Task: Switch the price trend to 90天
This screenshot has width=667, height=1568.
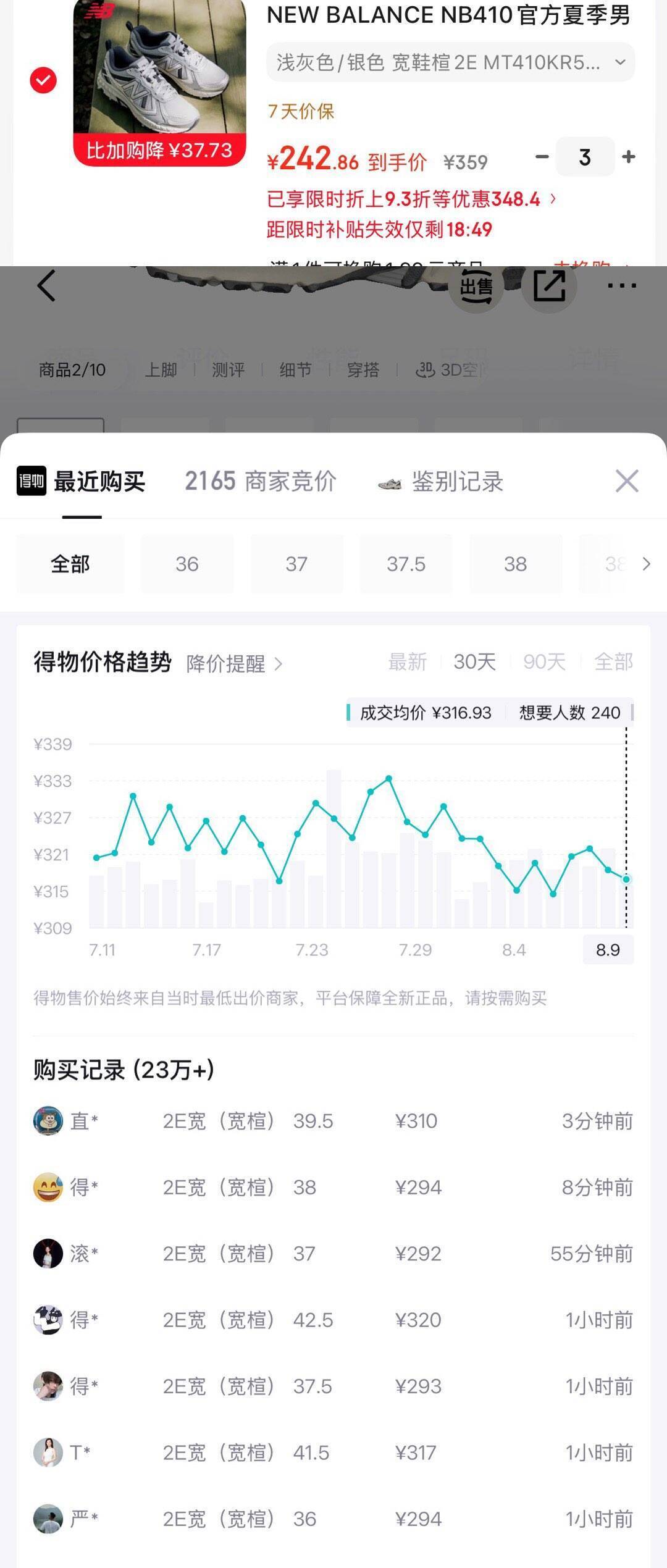Action: click(x=544, y=662)
